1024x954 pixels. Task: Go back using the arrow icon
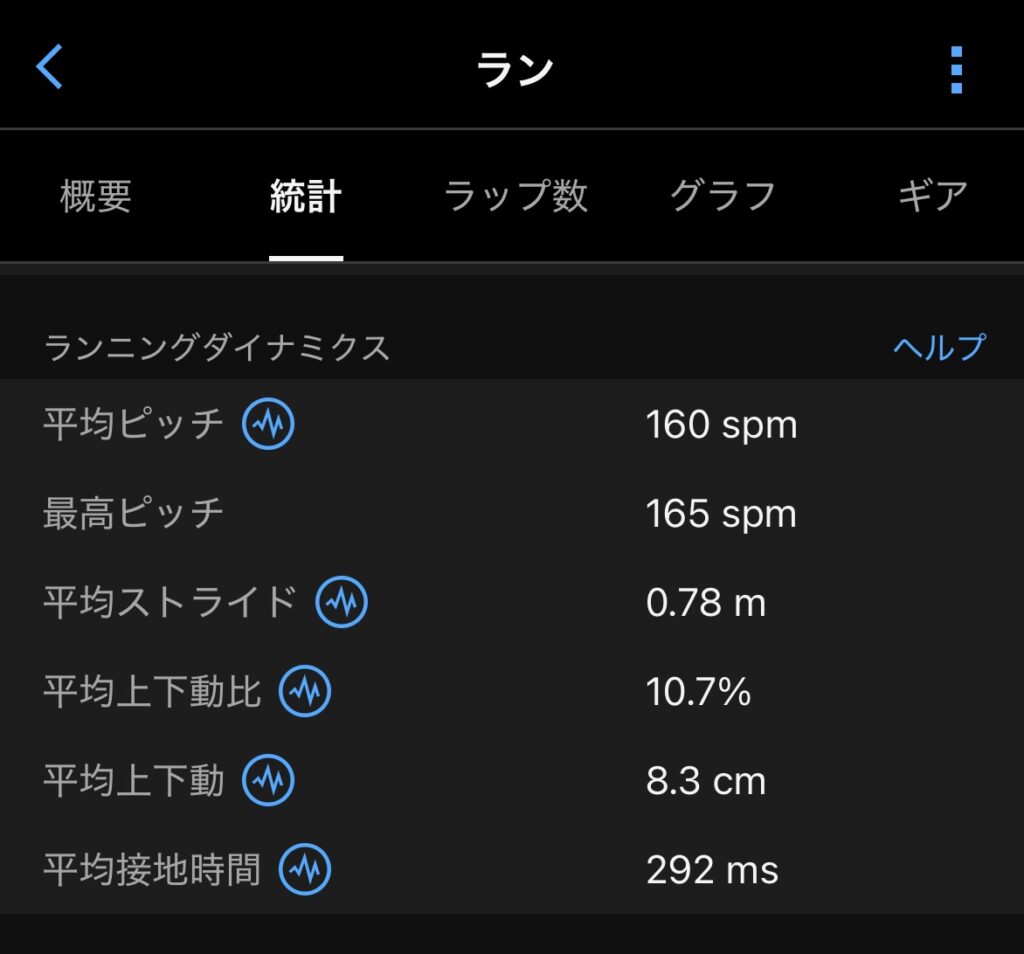(50, 68)
